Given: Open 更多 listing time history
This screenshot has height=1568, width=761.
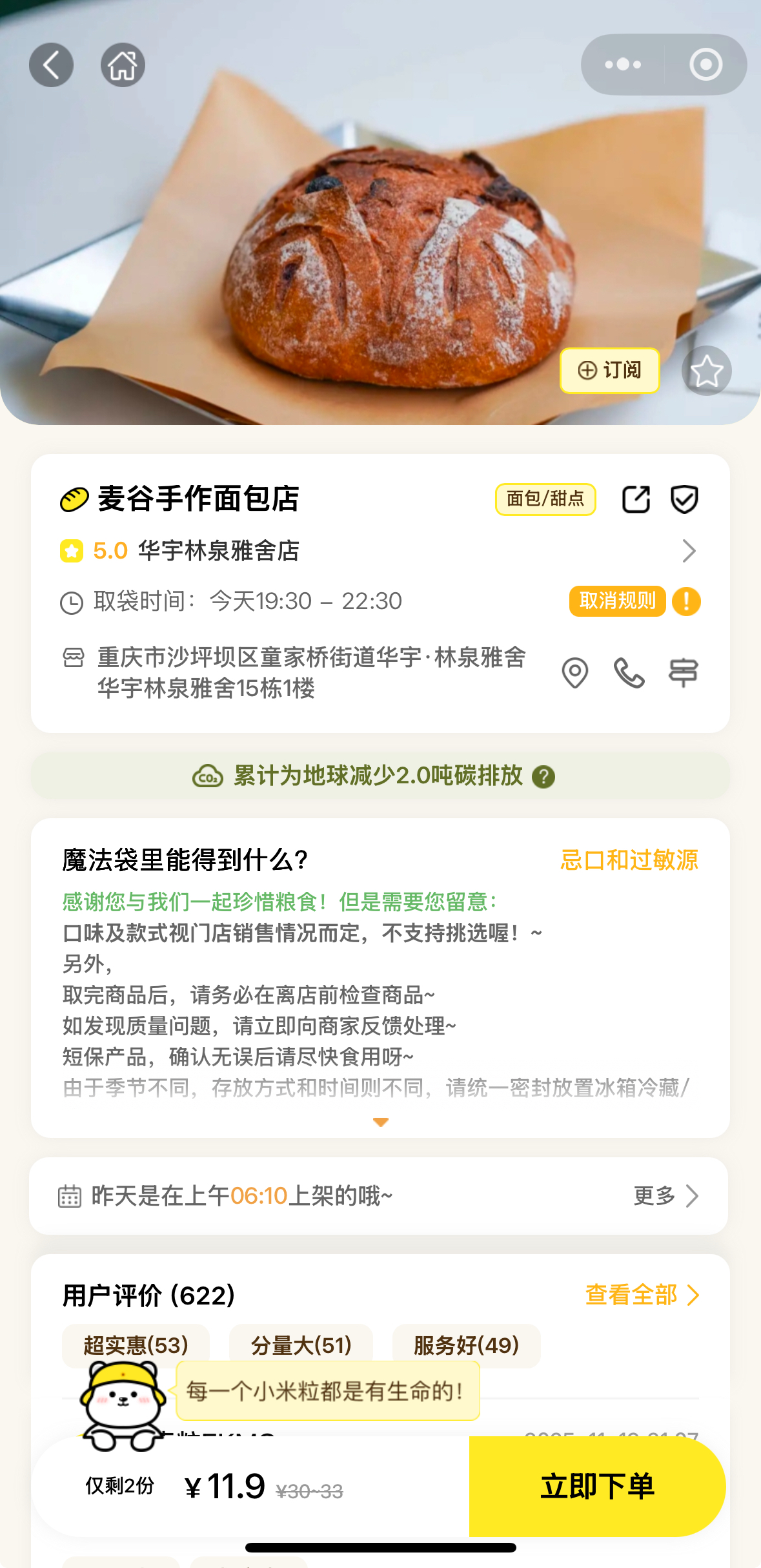Looking at the screenshot, I should pyautogui.click(x=665, y=1196).
